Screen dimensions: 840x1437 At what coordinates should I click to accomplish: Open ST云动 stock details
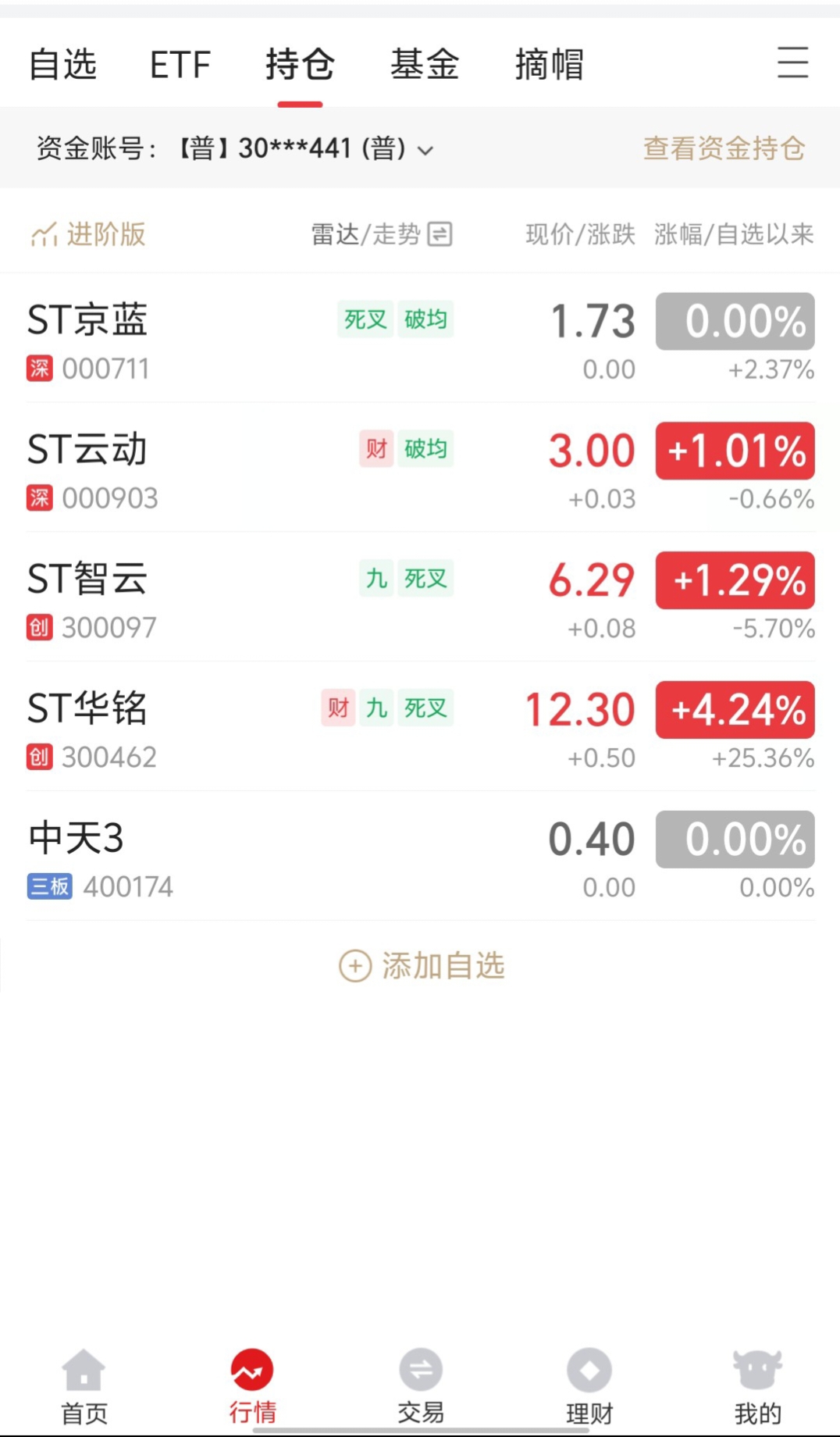tap(87, 467)
